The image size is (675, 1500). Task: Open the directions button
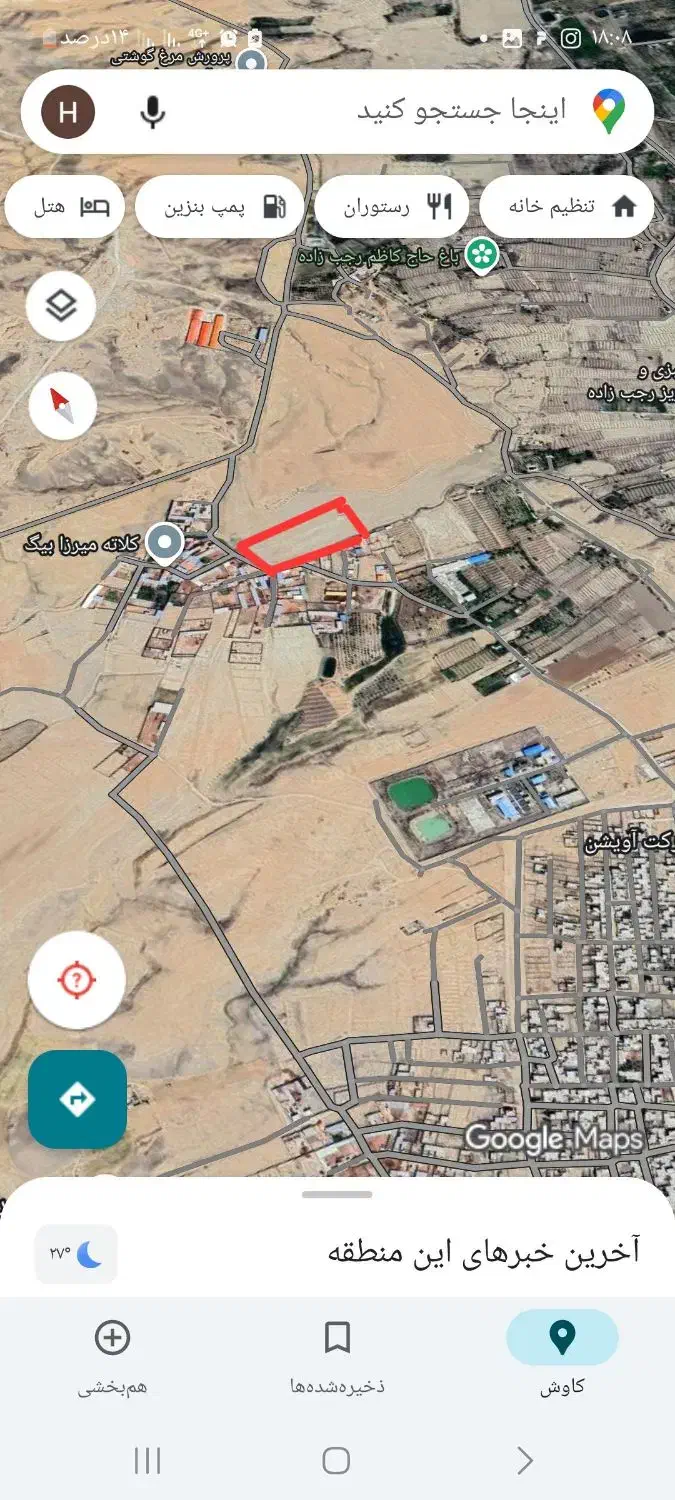coord(77,1099)
